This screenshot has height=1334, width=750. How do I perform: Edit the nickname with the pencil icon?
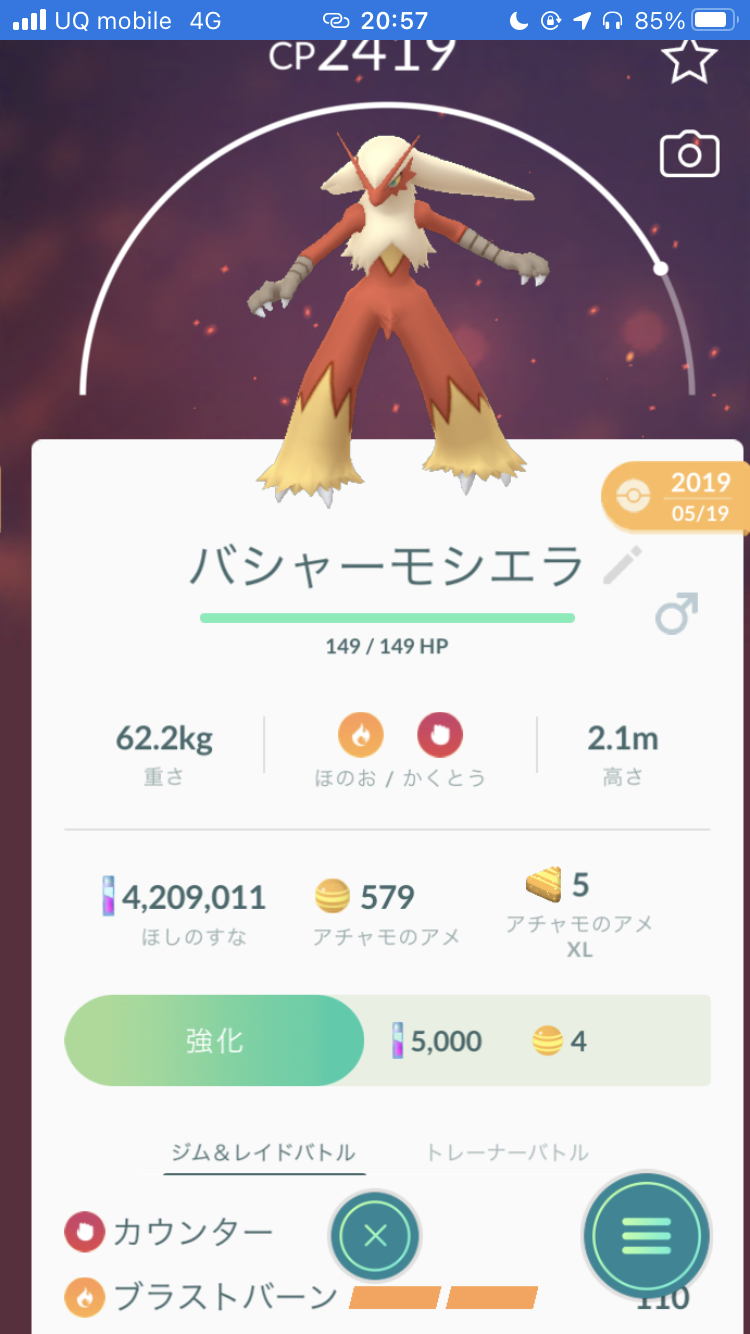click(x=622, y=567)
